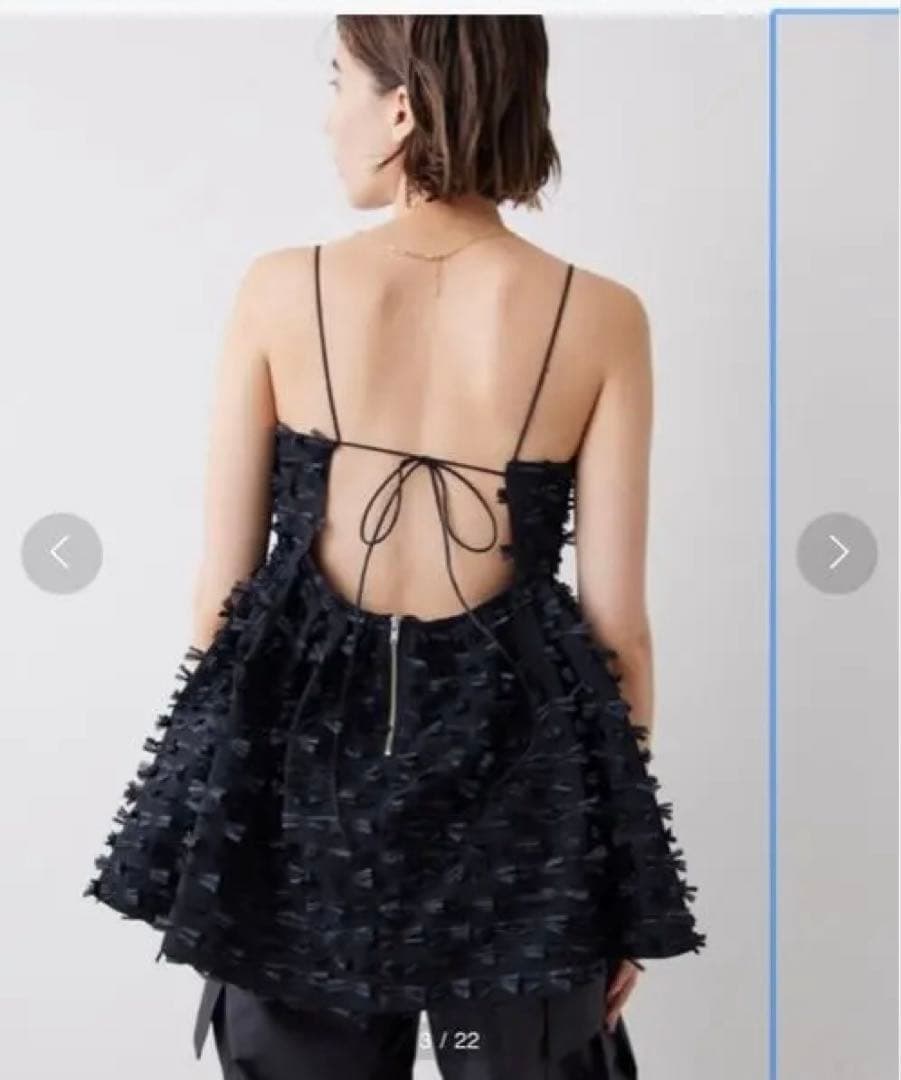Show the next product photo
Screen dimensions: 901x1080
point(837,553)
